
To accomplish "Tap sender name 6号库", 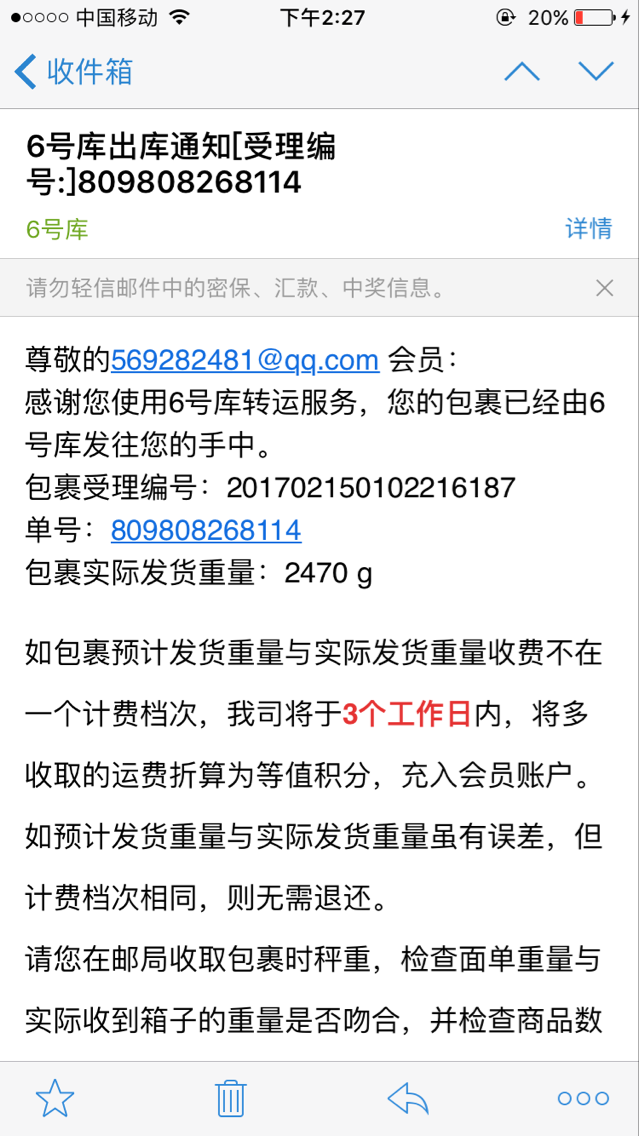I will point(57,229).
